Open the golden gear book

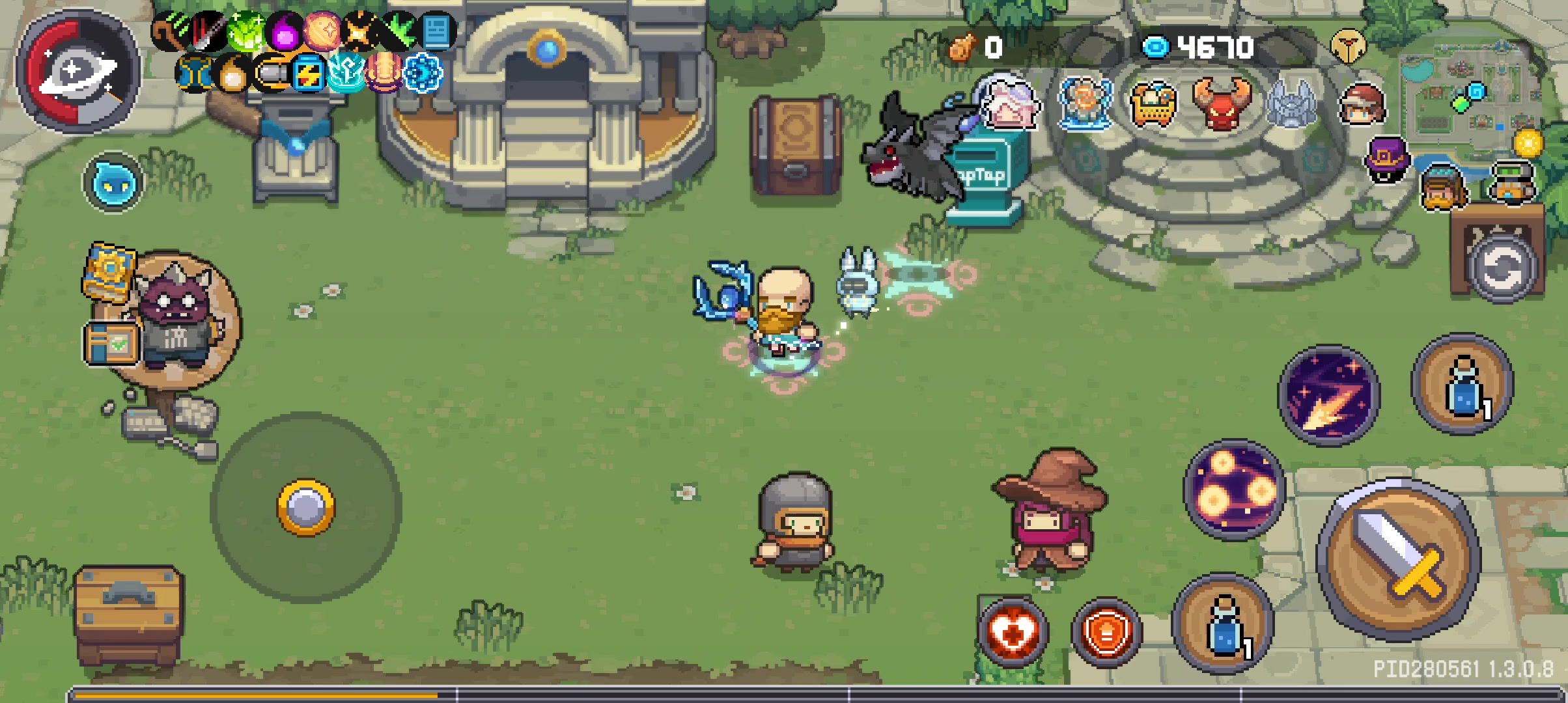click(109, 272)
